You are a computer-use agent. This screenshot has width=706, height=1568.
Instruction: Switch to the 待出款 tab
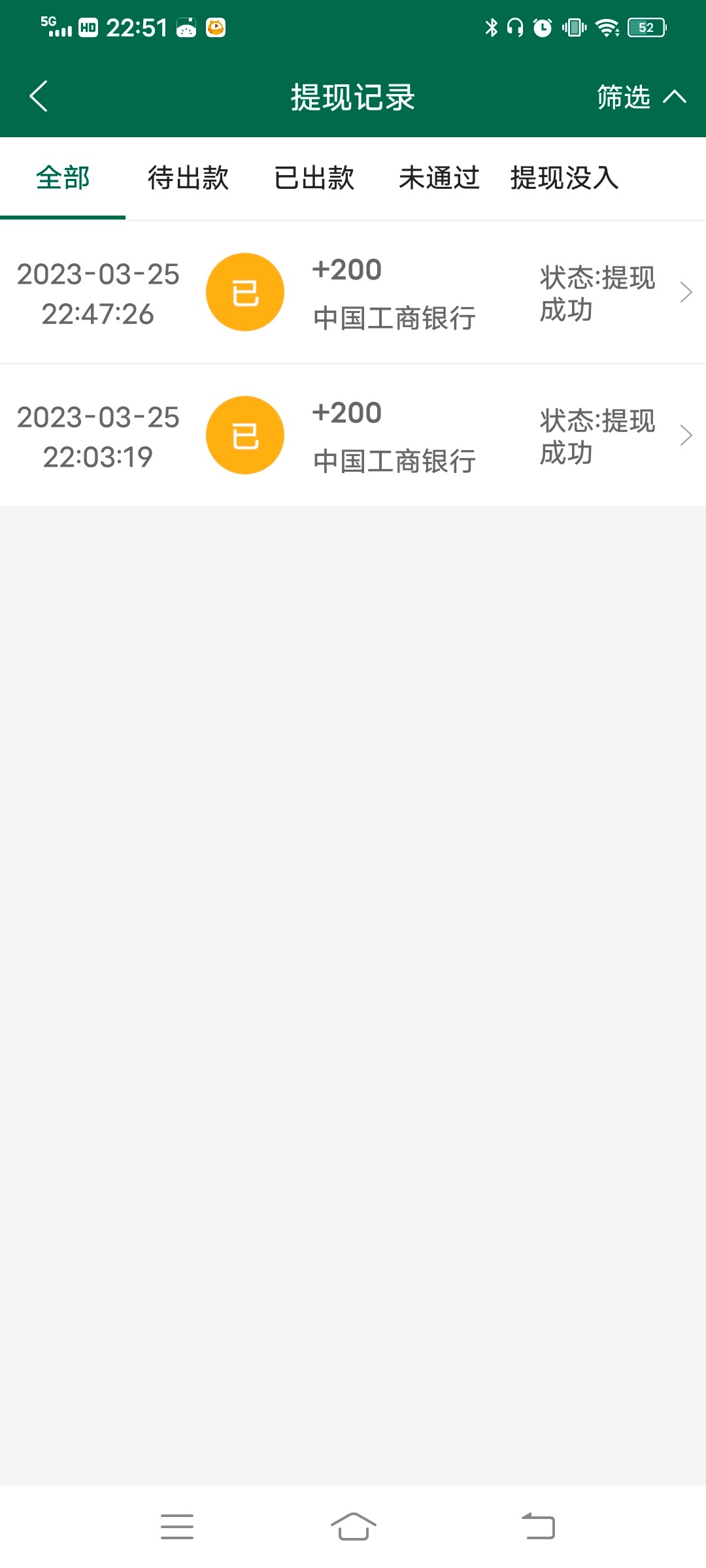pyautogui.click(x=188, y=178)
